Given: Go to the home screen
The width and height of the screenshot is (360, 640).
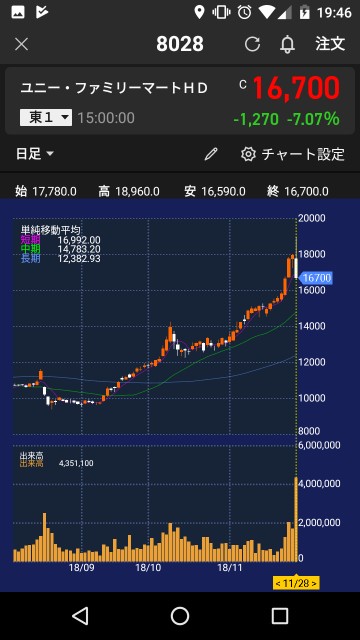Looking at the screenshot, I should tap(180, 616).
